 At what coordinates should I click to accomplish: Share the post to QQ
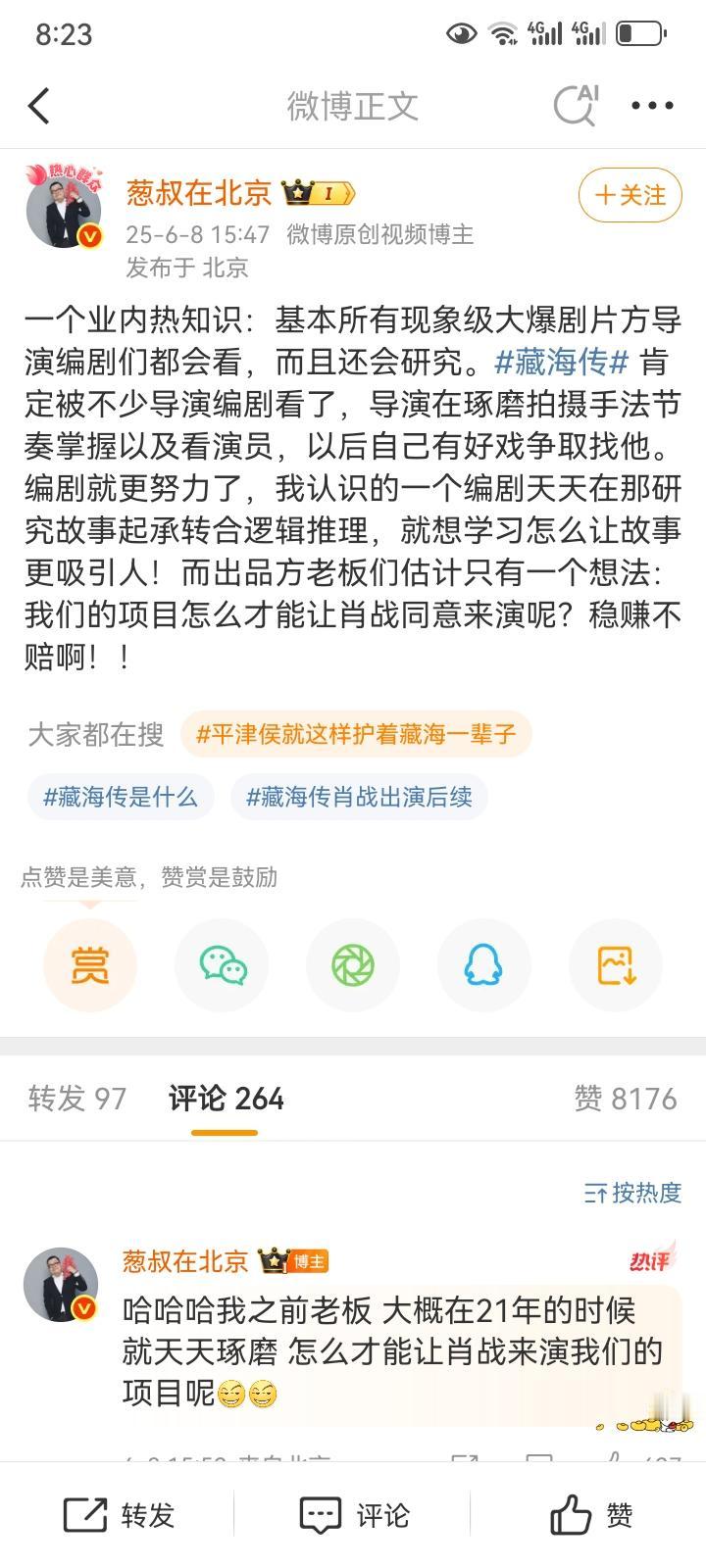(x=484, y=965)
